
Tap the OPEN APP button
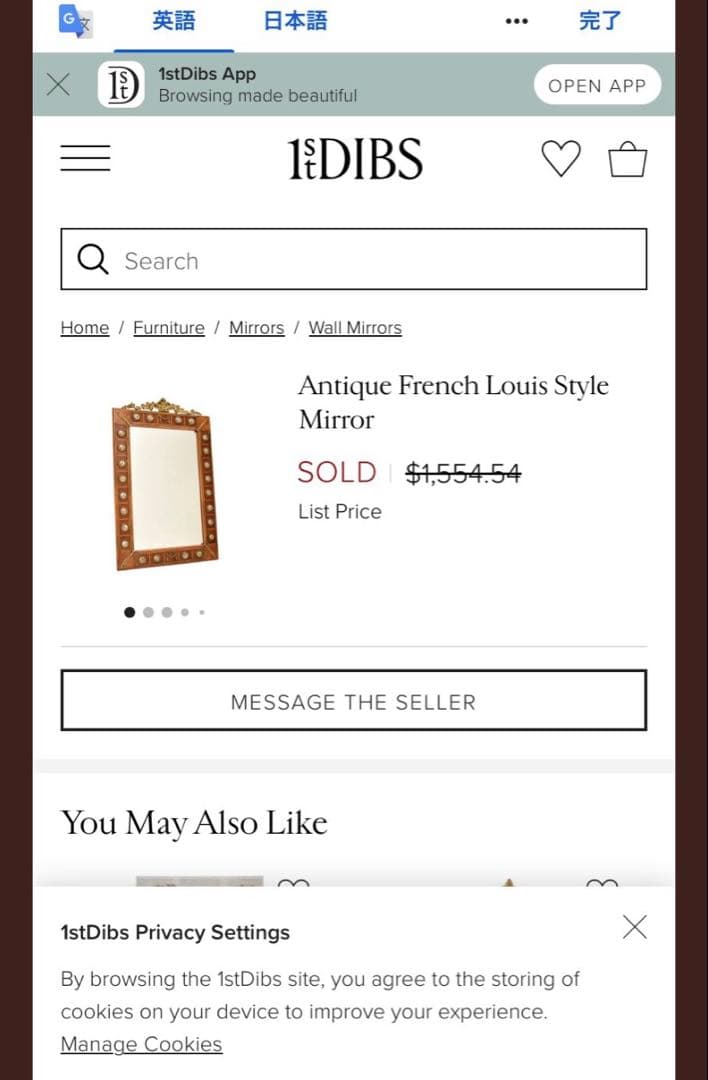click(x=597, y=85)
